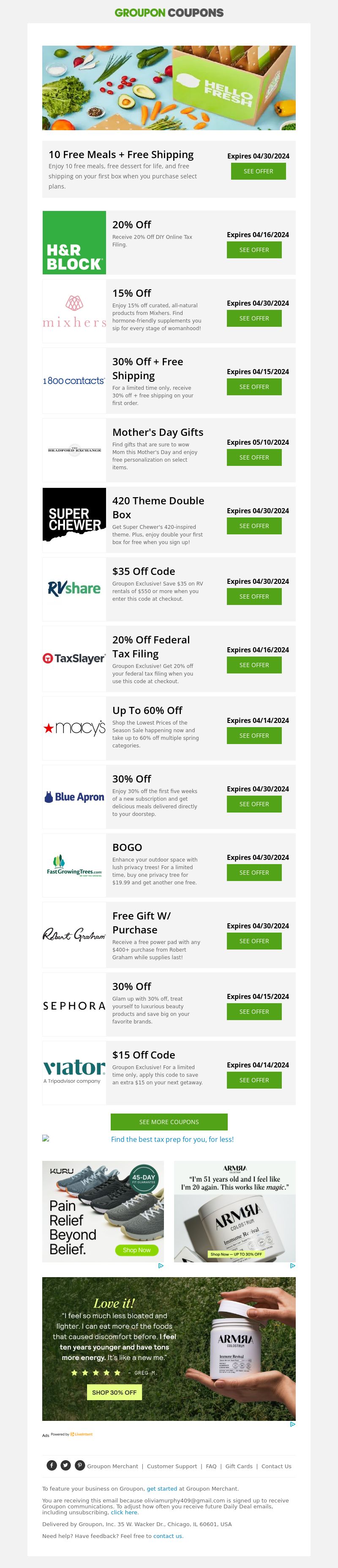The height and width of the screenshot is (1568, 338).
Task: See the Blue Apron 30% Off offer
Action: point(253,804)
